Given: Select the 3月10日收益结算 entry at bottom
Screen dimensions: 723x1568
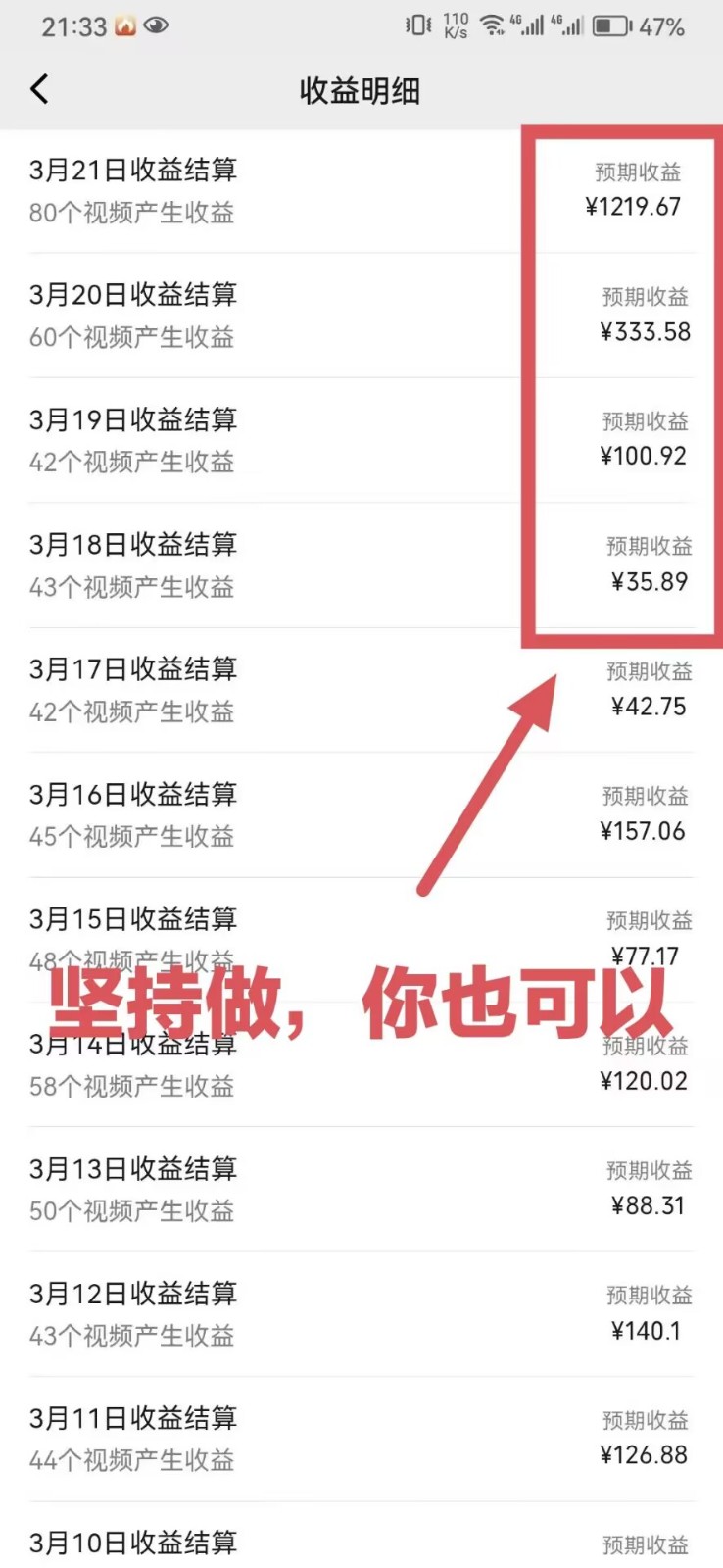Looking at the screenshot, I should coord(132,1543).
